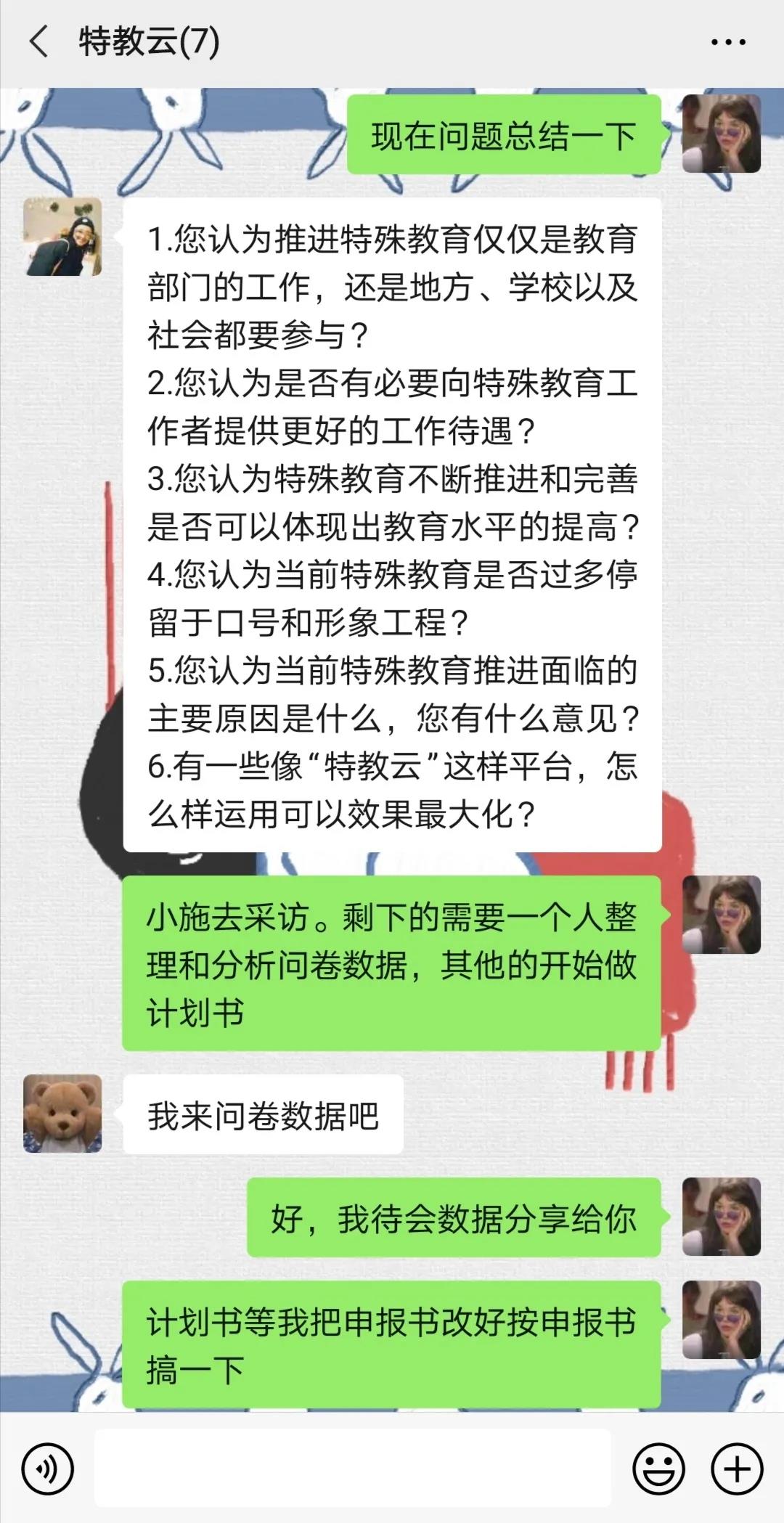Screen dimensions: 784x1523
Task: Open the group chat's three-dot menu
Action: click(728, 42)
